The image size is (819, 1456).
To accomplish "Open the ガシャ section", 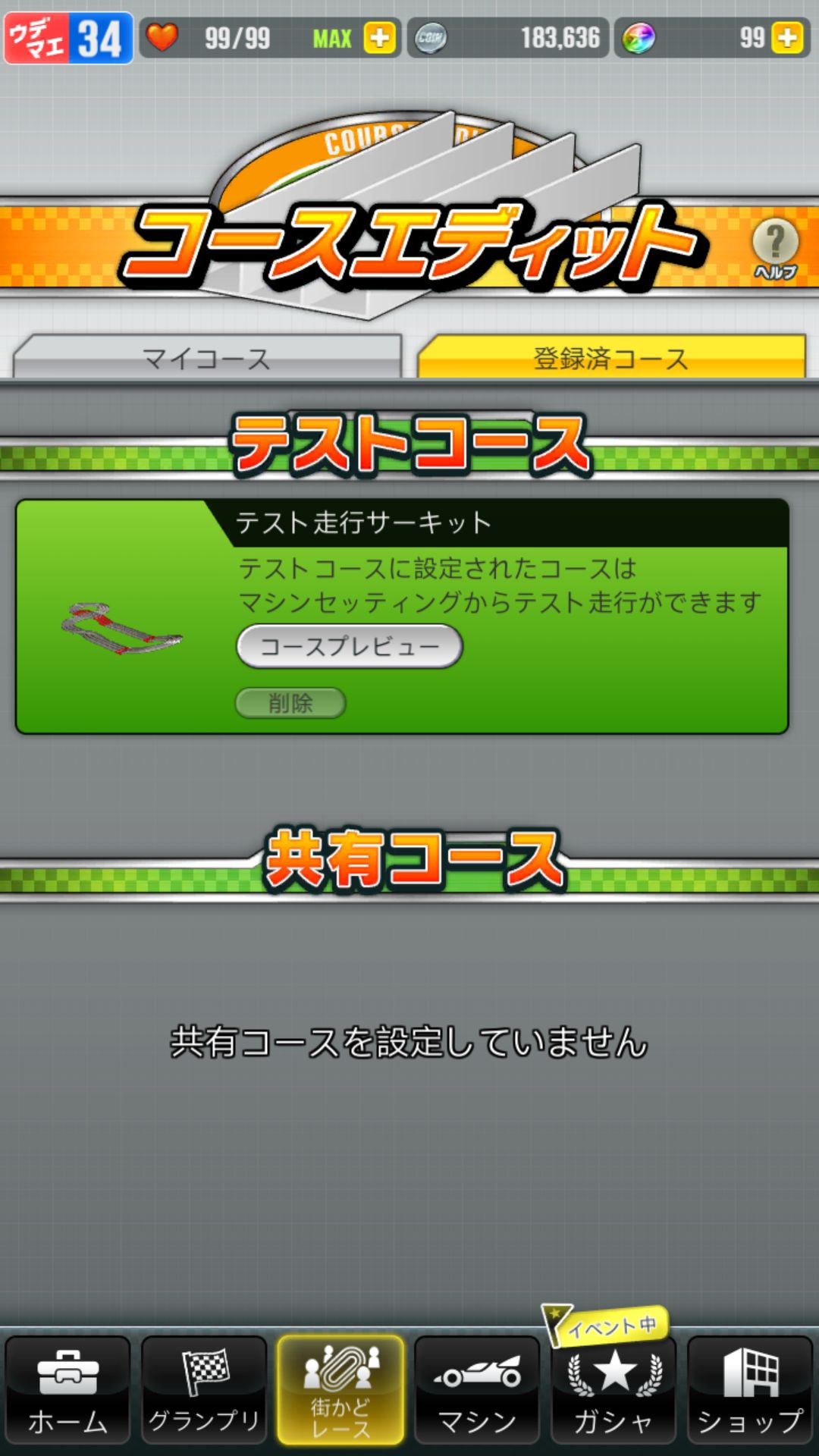I will [x=613, y=1391].
